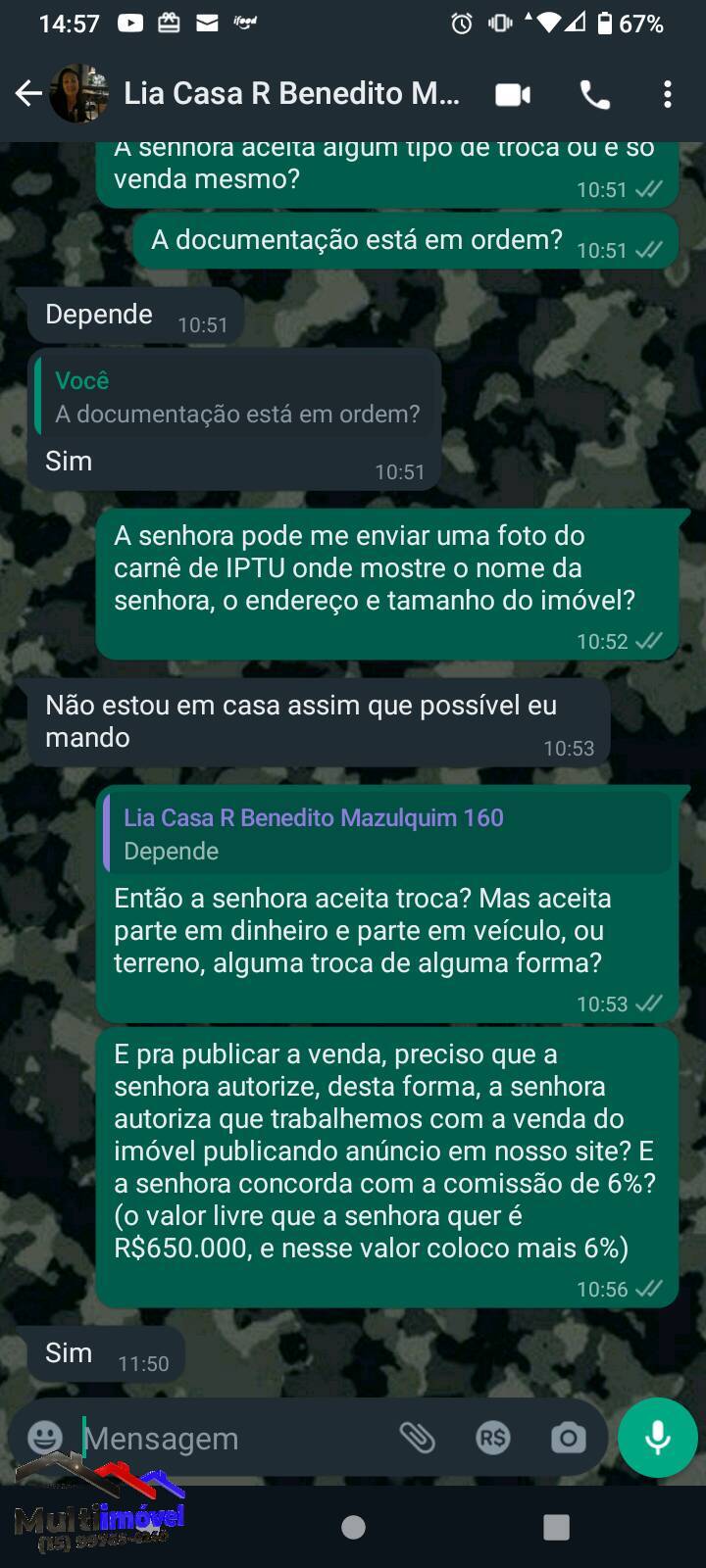Tap the system home button
Viewport: 706px width, 1568px height.
[354, 1527]
